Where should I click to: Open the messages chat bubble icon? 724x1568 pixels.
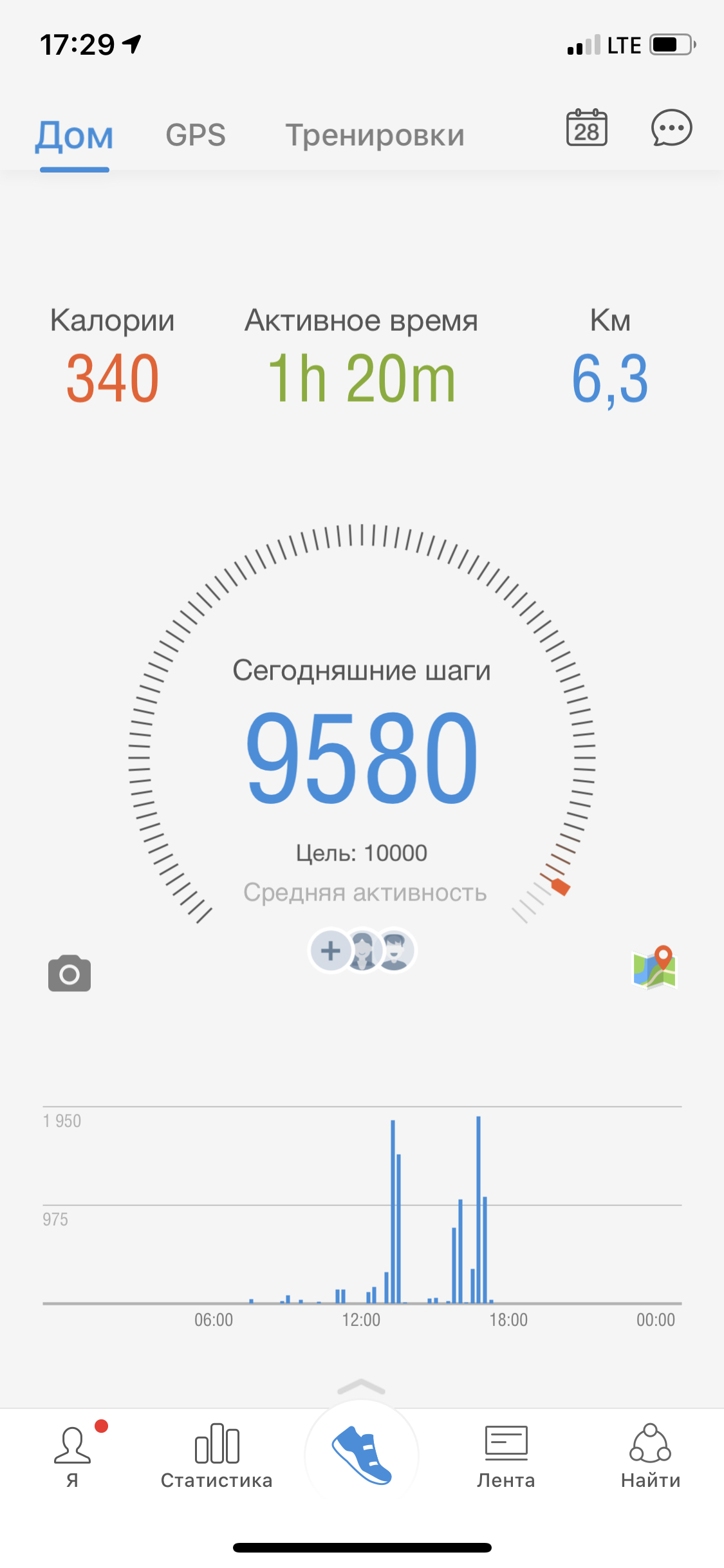pos(671,128)
